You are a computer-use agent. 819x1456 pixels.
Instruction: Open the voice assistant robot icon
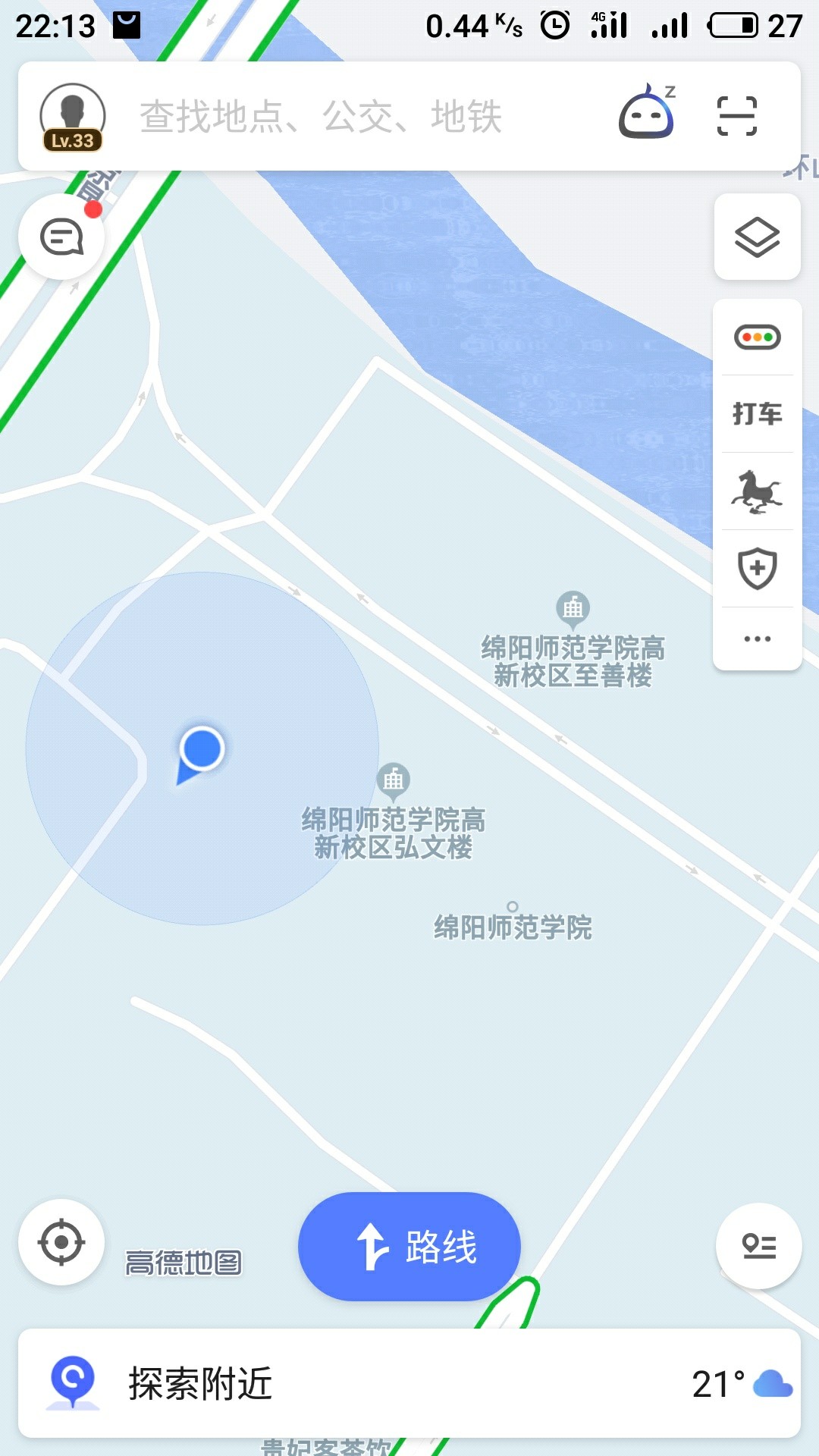tap(647, 115)
